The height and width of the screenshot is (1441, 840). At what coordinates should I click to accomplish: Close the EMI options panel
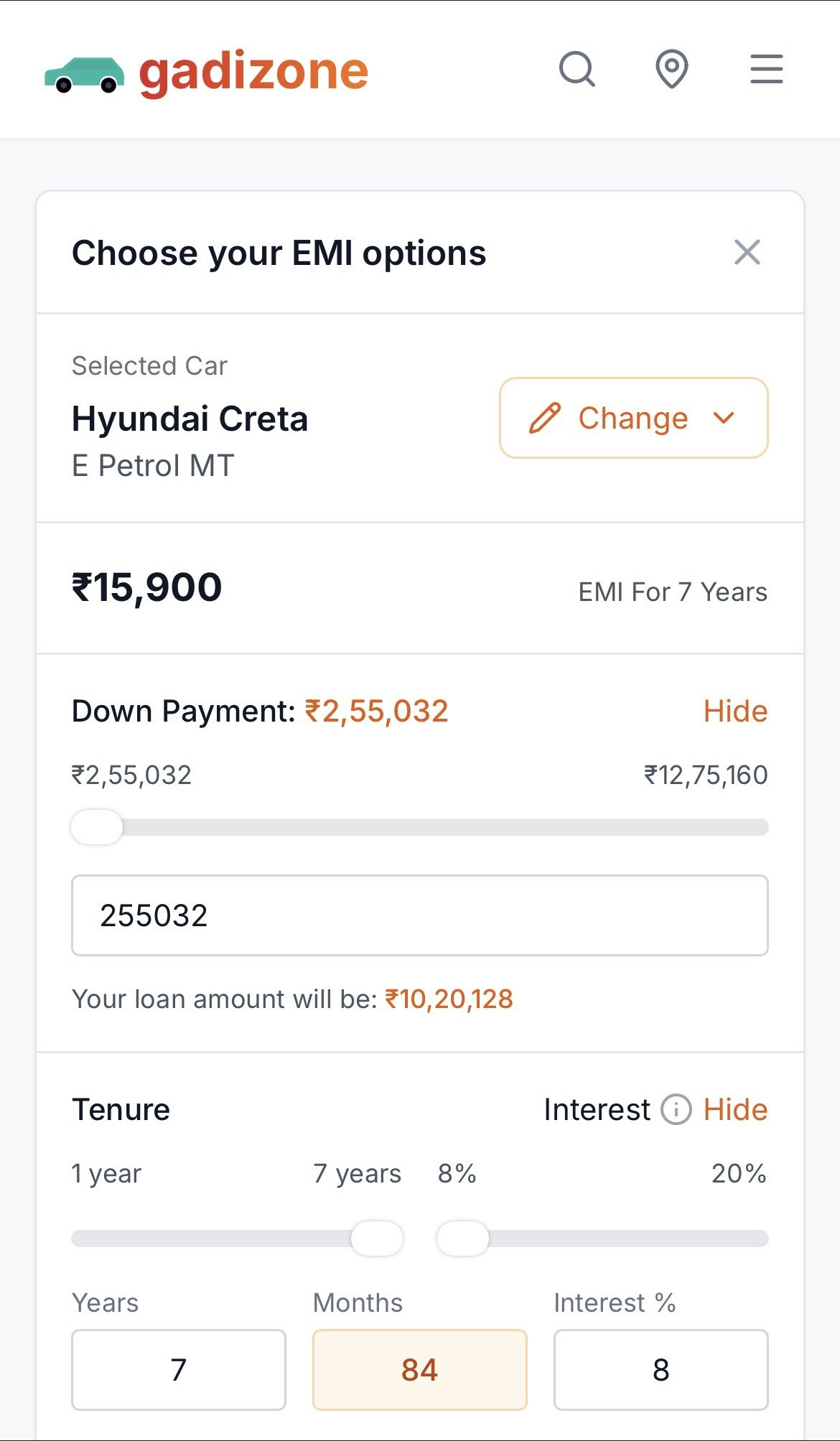747,253
